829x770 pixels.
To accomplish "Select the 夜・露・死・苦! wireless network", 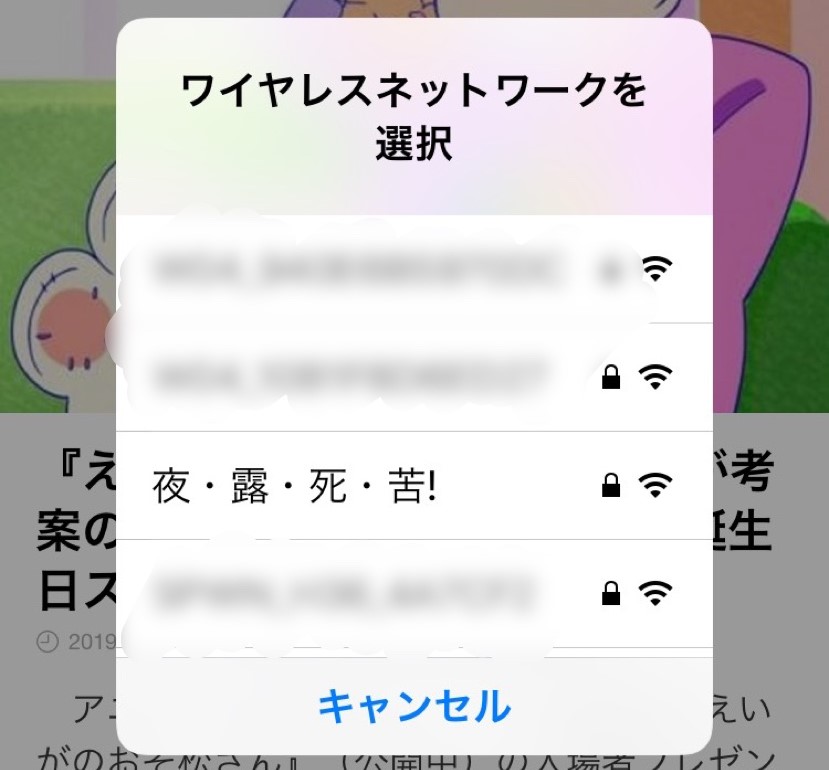I will point(296,487).
